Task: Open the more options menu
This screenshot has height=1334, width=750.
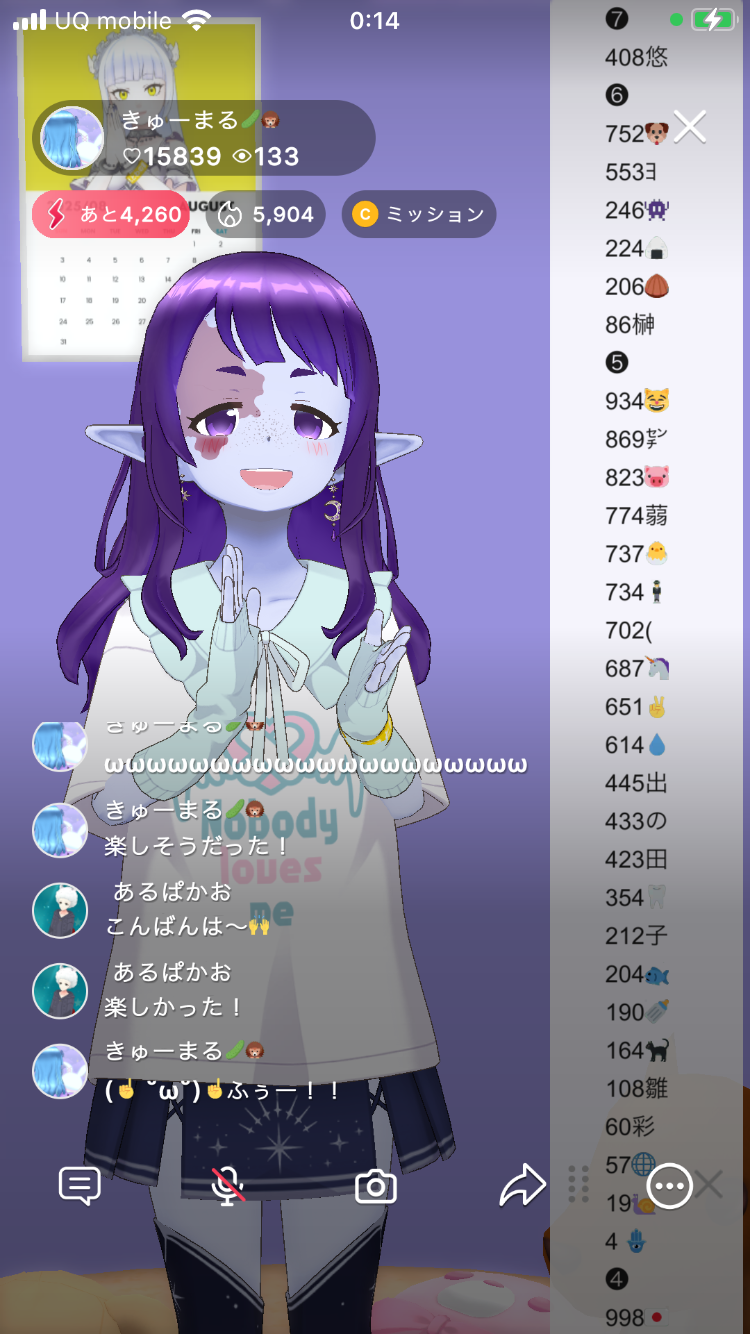Action: (x=669, y=1186)
